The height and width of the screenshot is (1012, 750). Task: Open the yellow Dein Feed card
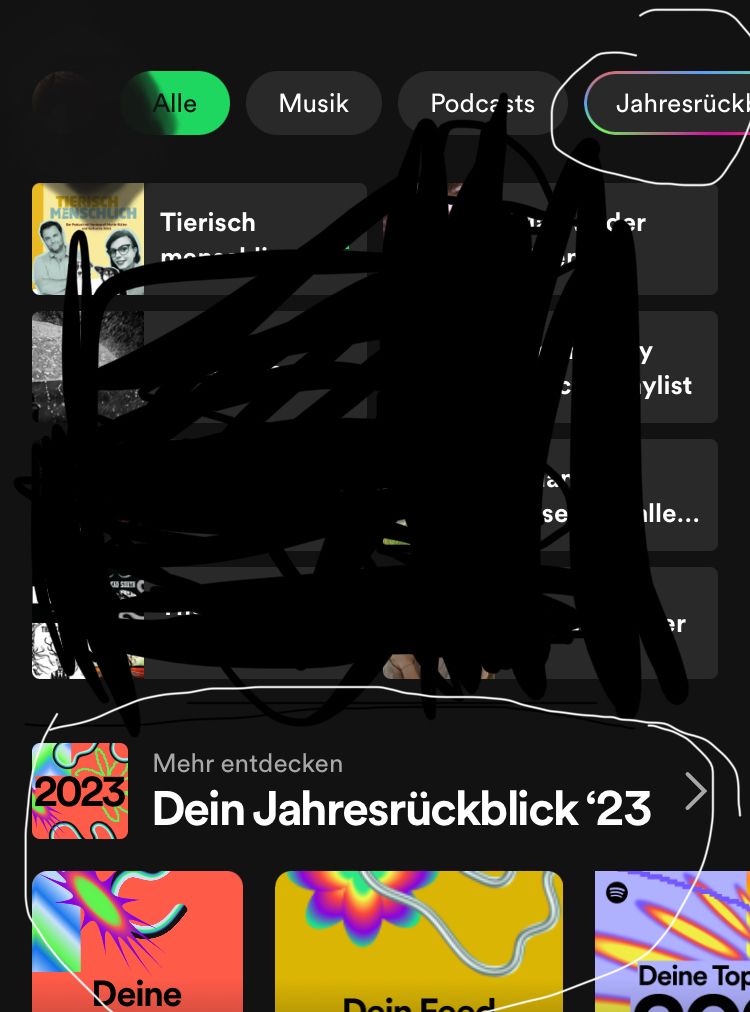point(418,940)
